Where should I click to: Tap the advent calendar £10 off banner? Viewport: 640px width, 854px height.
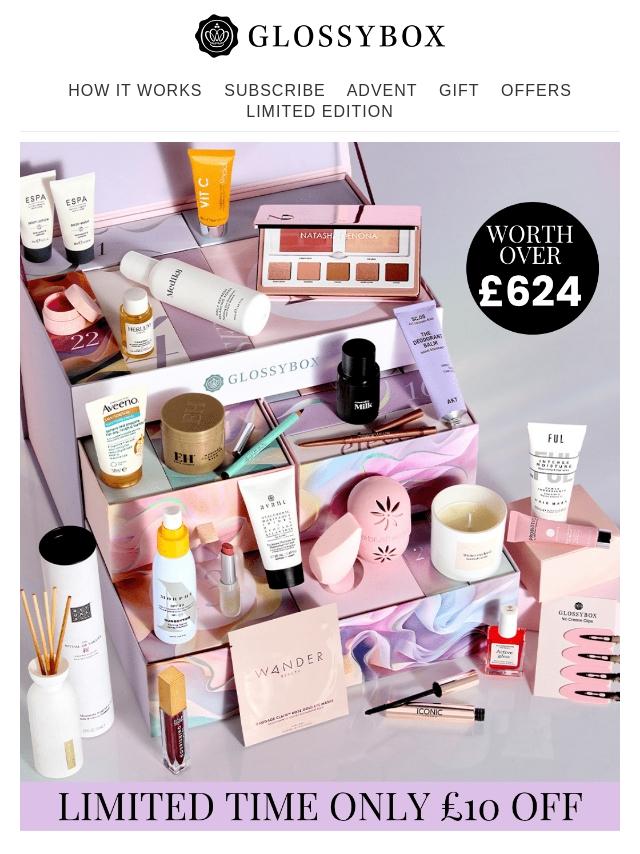coord(320,806)
